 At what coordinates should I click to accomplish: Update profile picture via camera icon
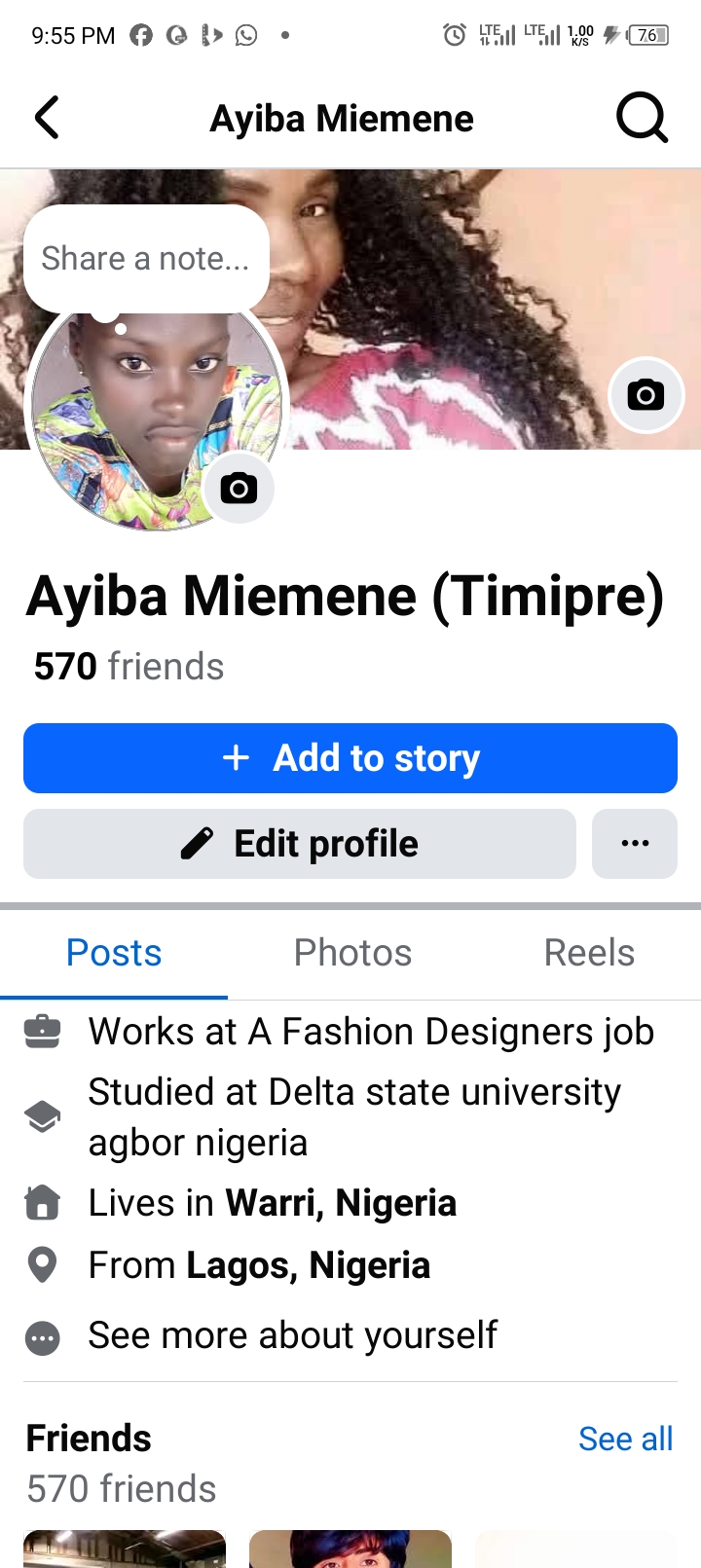click(239, 488)
